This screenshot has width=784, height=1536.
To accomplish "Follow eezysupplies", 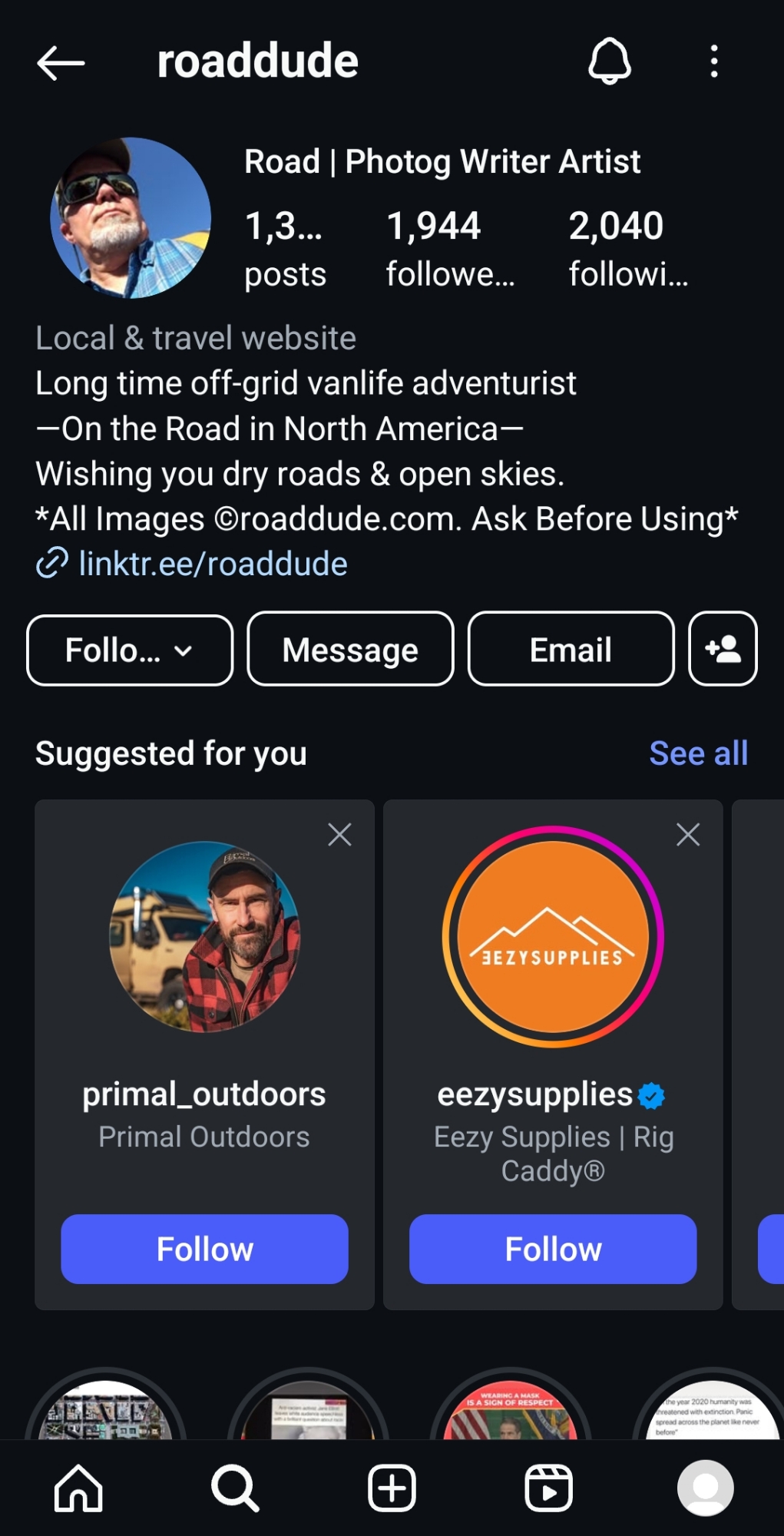I will [x=553, y=1249].
